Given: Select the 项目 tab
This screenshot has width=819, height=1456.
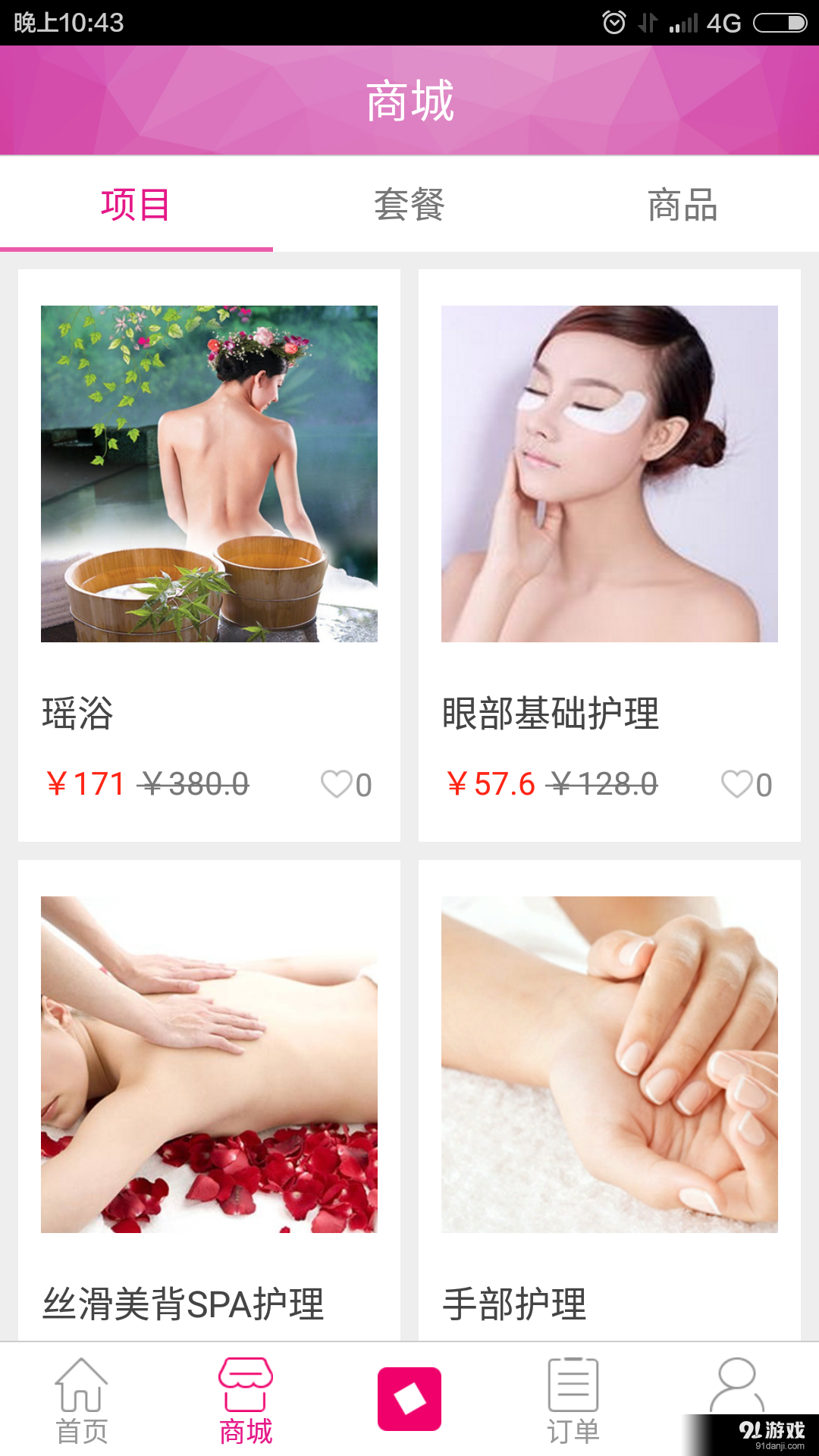Looking at the screenshot, I should tap(136, 203).
